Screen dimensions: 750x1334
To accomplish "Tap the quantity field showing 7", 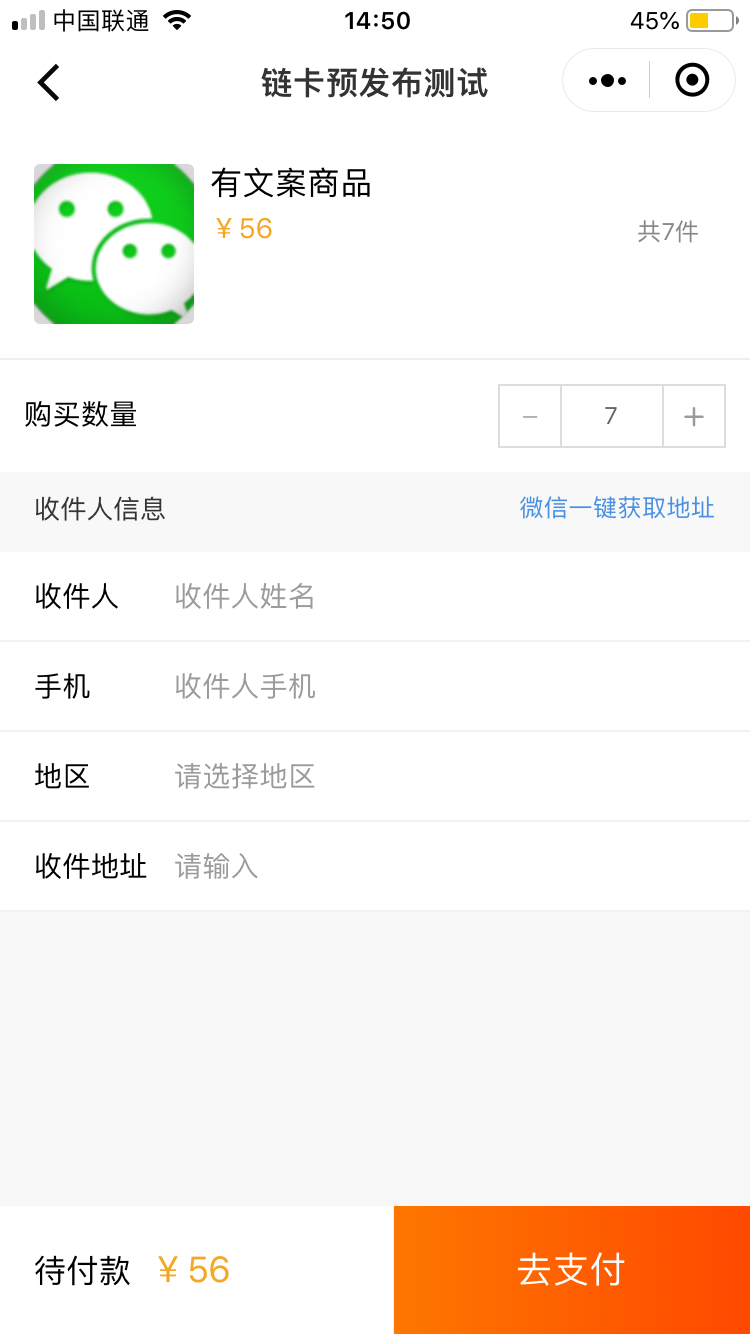I will (x=611, y=416).
